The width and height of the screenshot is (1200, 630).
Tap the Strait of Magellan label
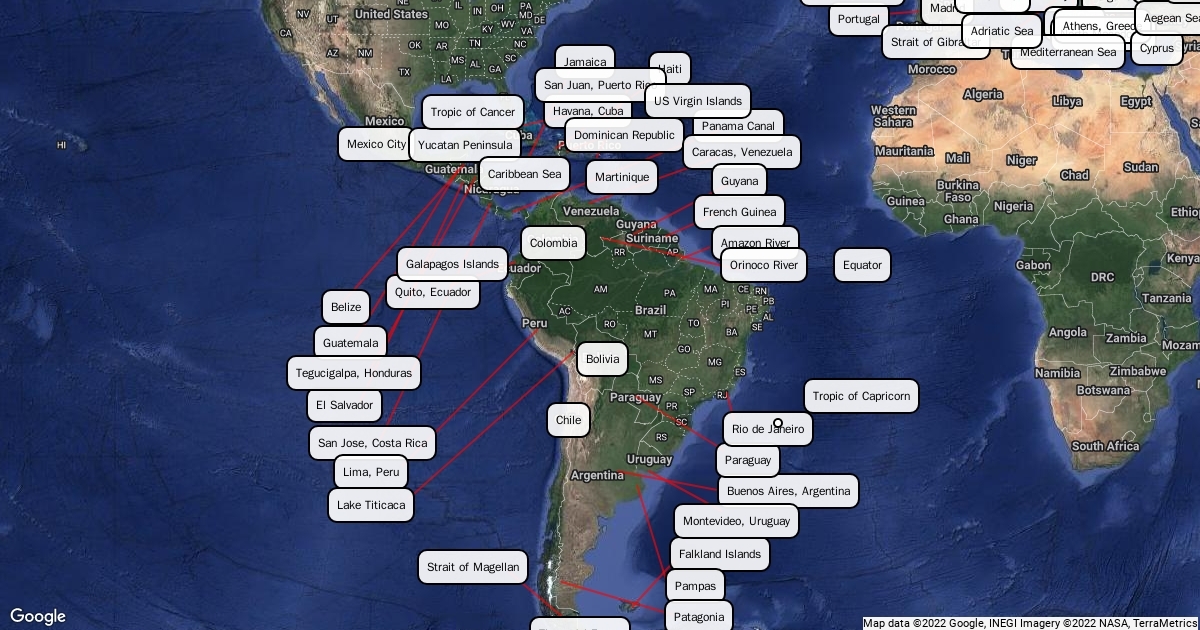point(472,567)
